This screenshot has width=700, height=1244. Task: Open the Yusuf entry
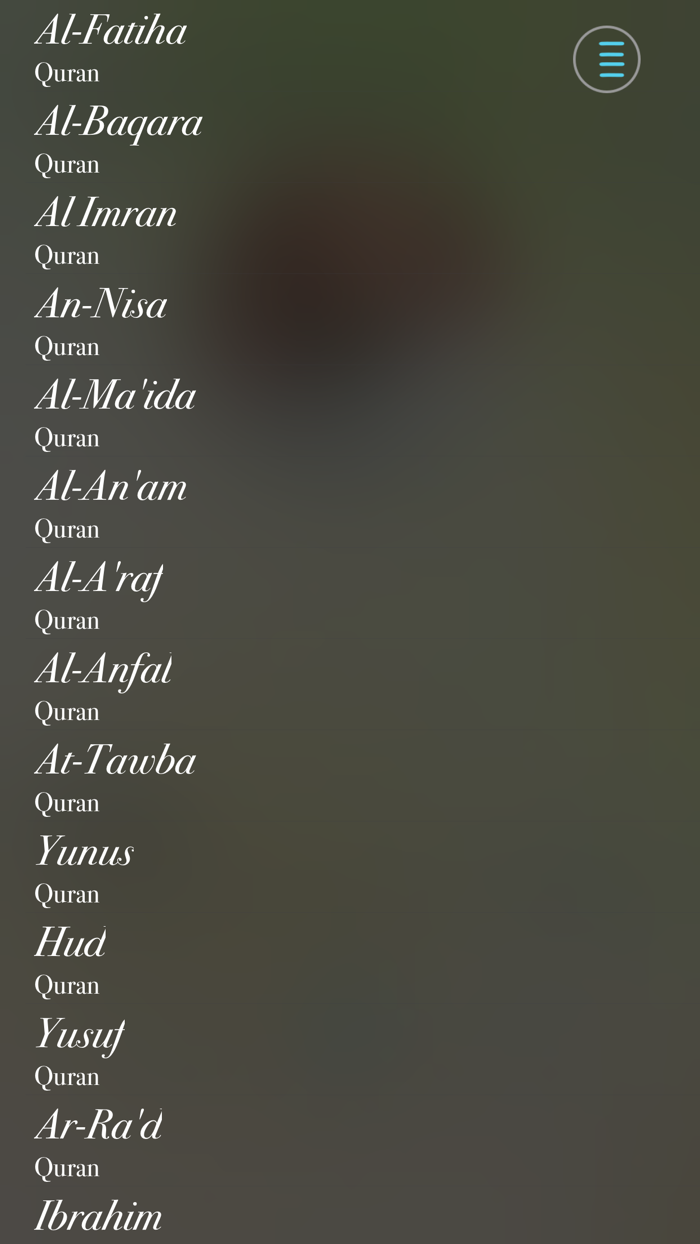coord(79,1035)
